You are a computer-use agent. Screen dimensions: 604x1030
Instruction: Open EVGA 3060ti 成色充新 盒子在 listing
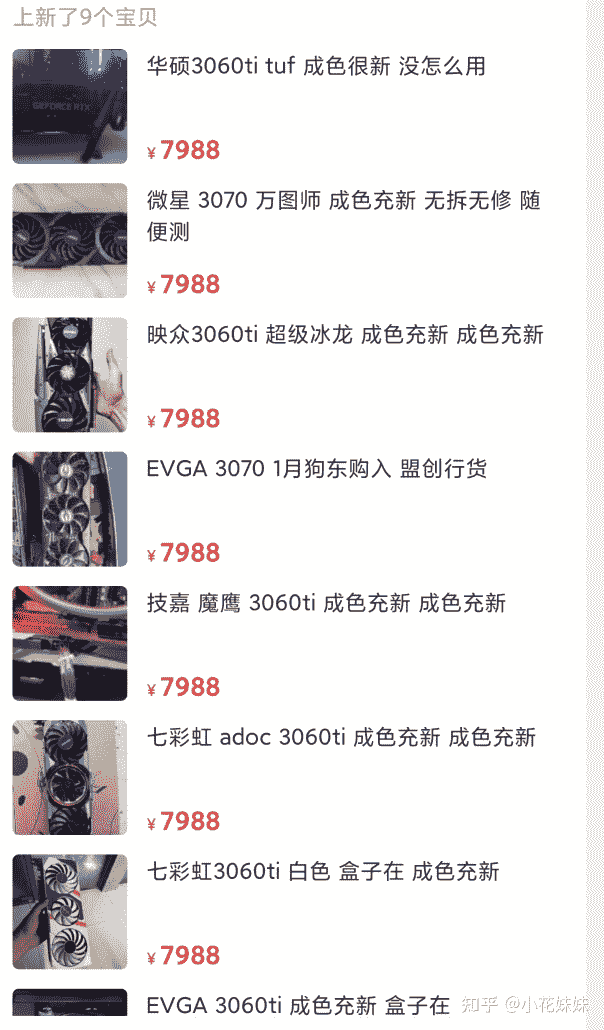298,1005
